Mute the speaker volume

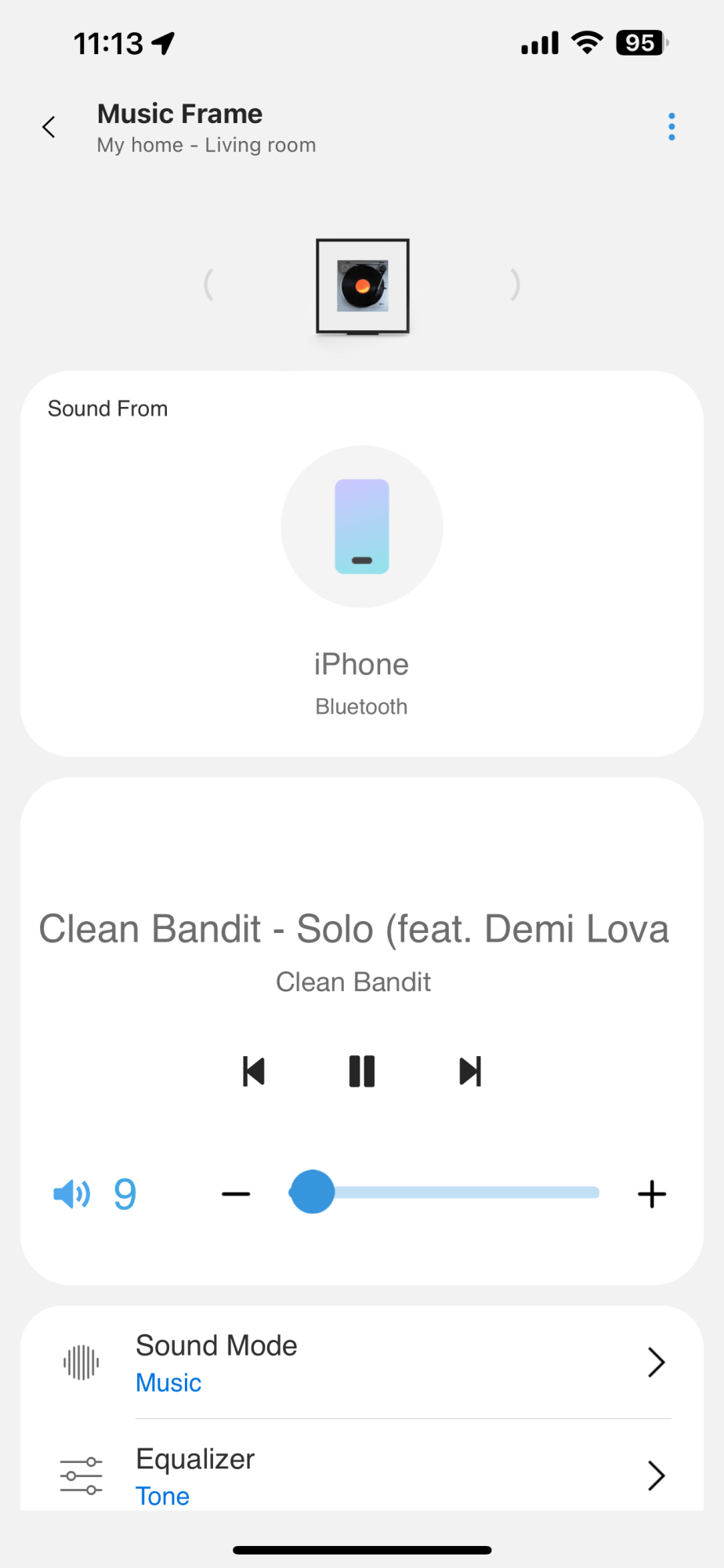click(x=71, y=1194)
